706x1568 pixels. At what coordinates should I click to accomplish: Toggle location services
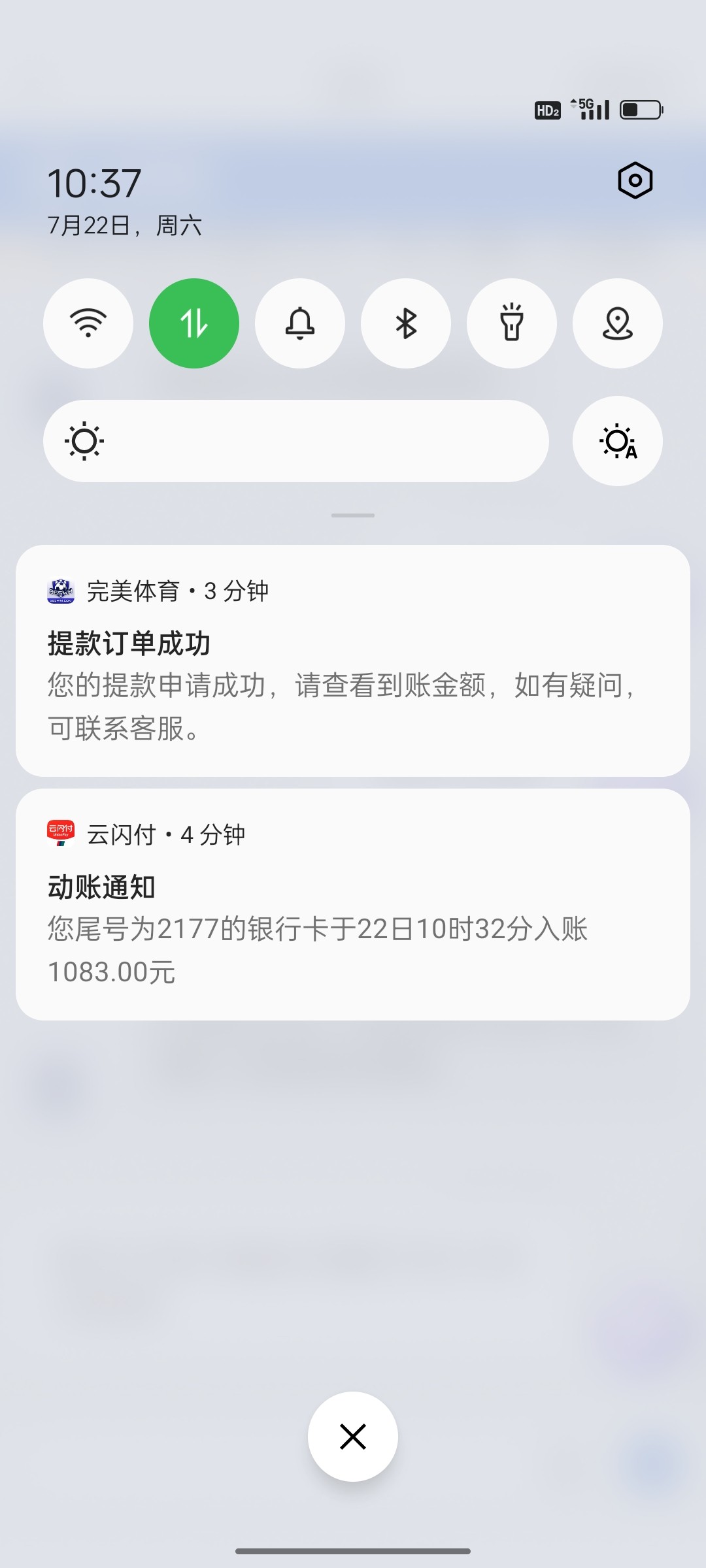click(617, 323)
